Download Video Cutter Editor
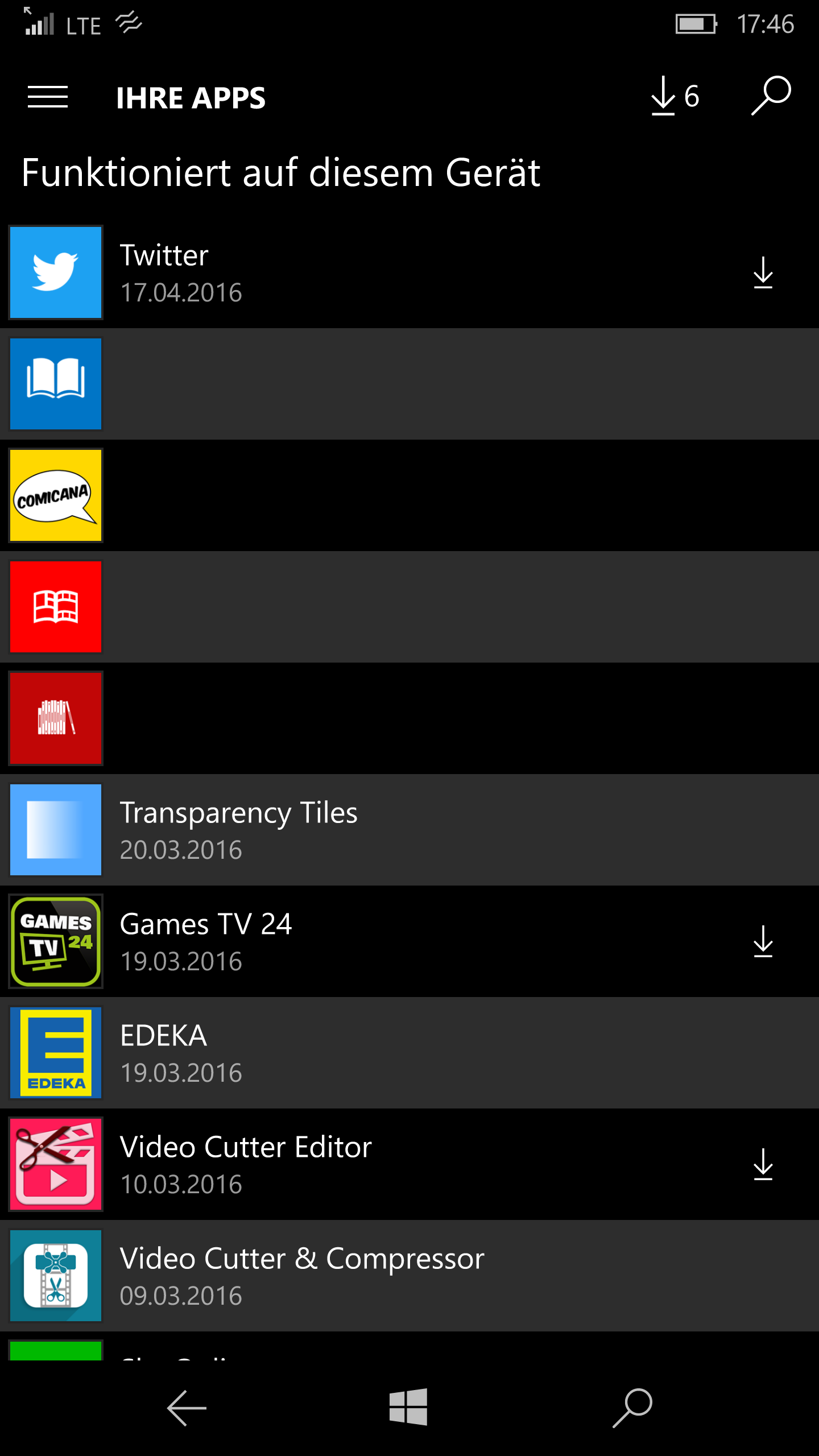The width and height of the screenshot is (819, 1456). coord(763,1164)
